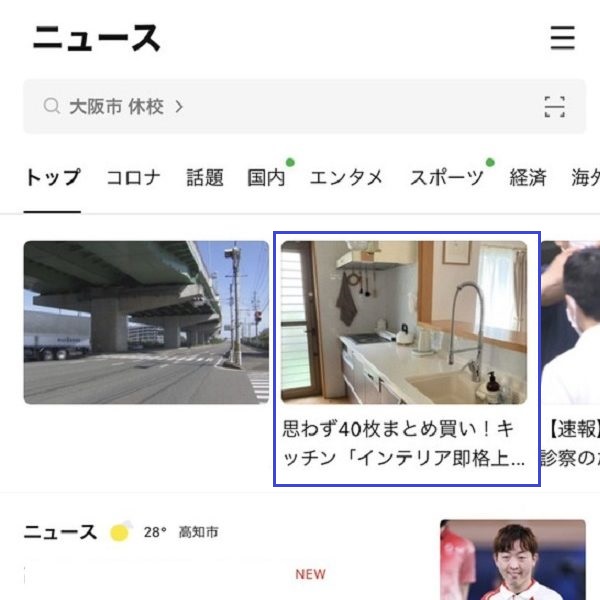Tap the search box showing 大阪市 休校

tap(280, 106)
